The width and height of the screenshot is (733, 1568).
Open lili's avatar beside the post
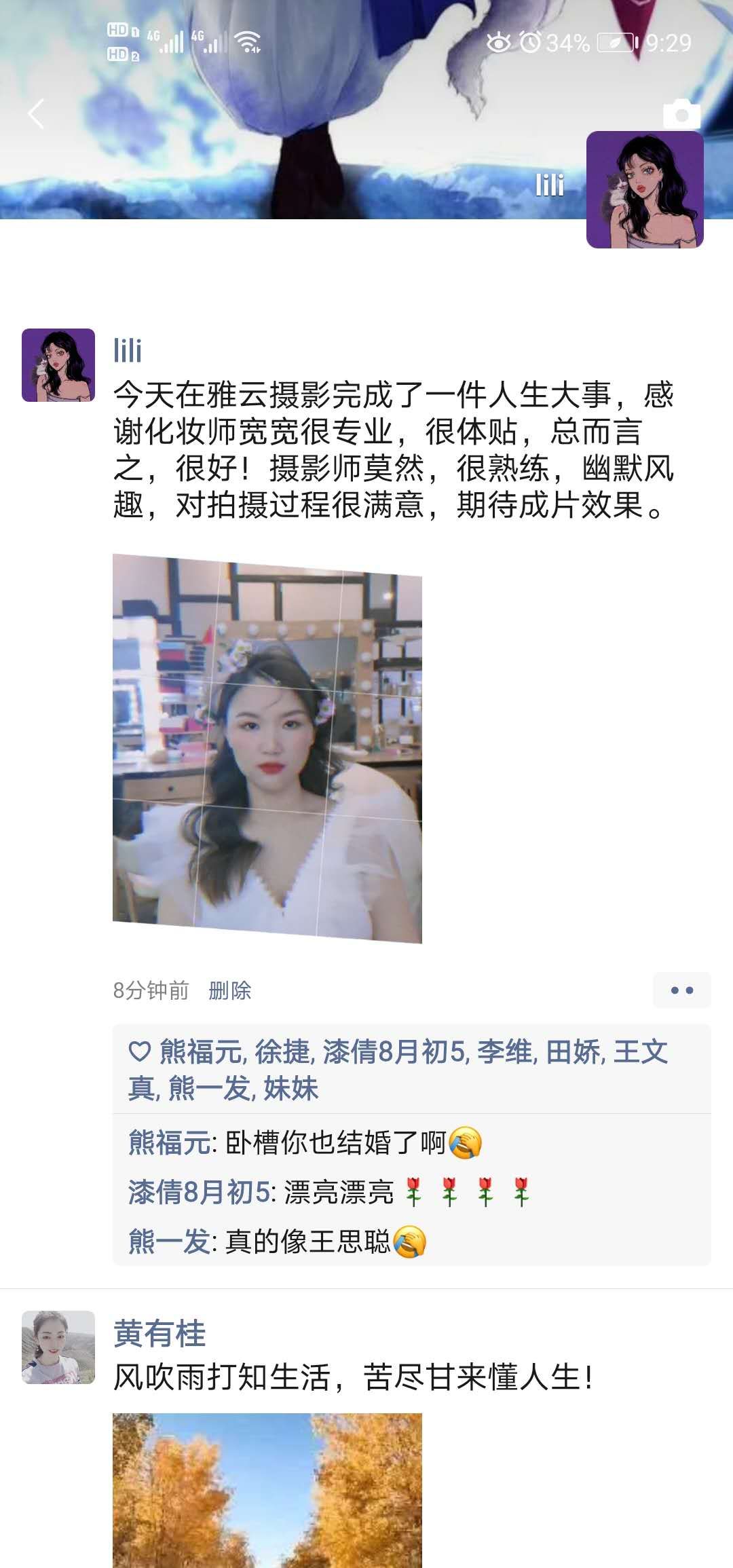(58, 365)
